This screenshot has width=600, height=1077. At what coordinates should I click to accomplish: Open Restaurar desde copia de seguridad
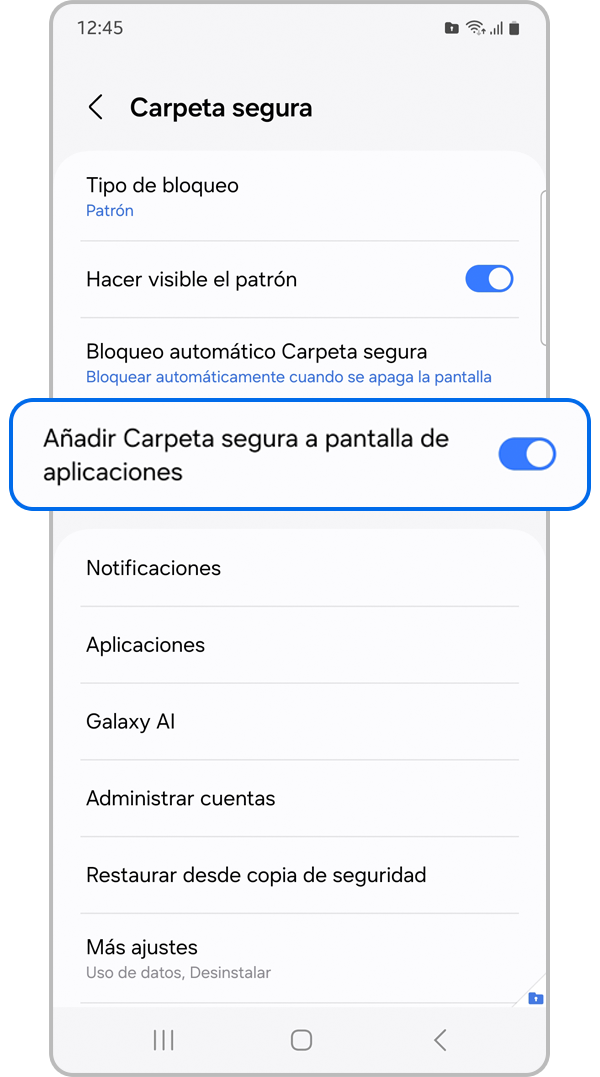[300, 875]
